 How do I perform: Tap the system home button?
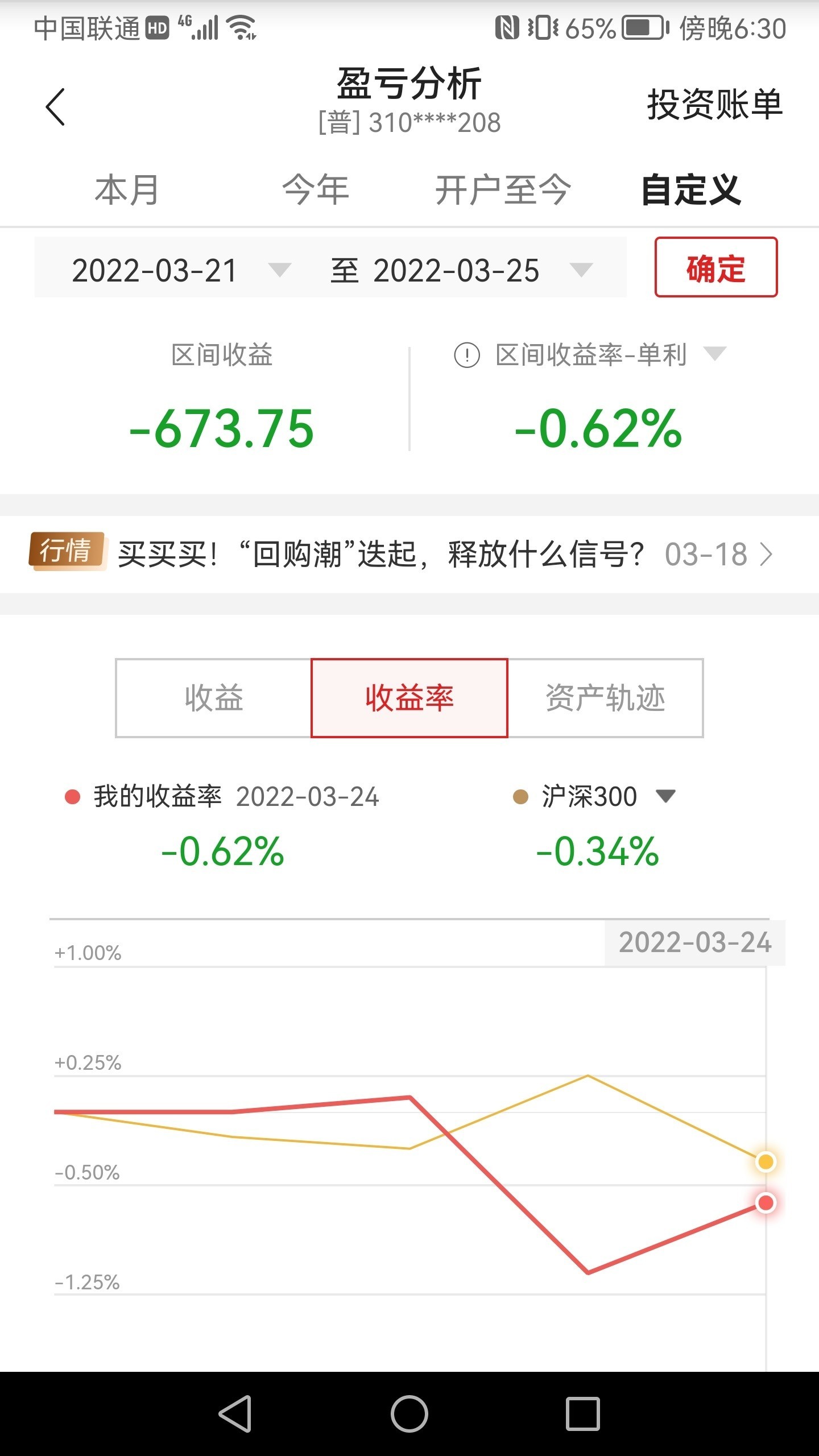(409, 1413)
